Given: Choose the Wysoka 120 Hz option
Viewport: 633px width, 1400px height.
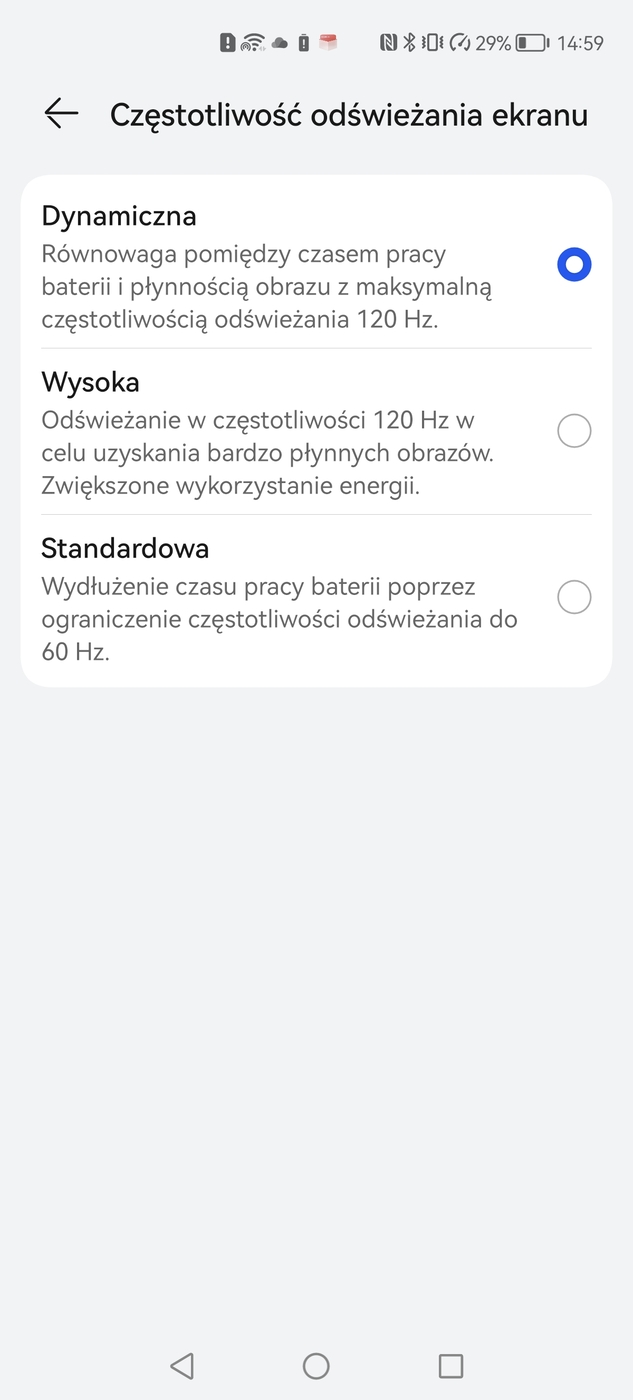Looking at the screenshot, I should click(573, 431).
